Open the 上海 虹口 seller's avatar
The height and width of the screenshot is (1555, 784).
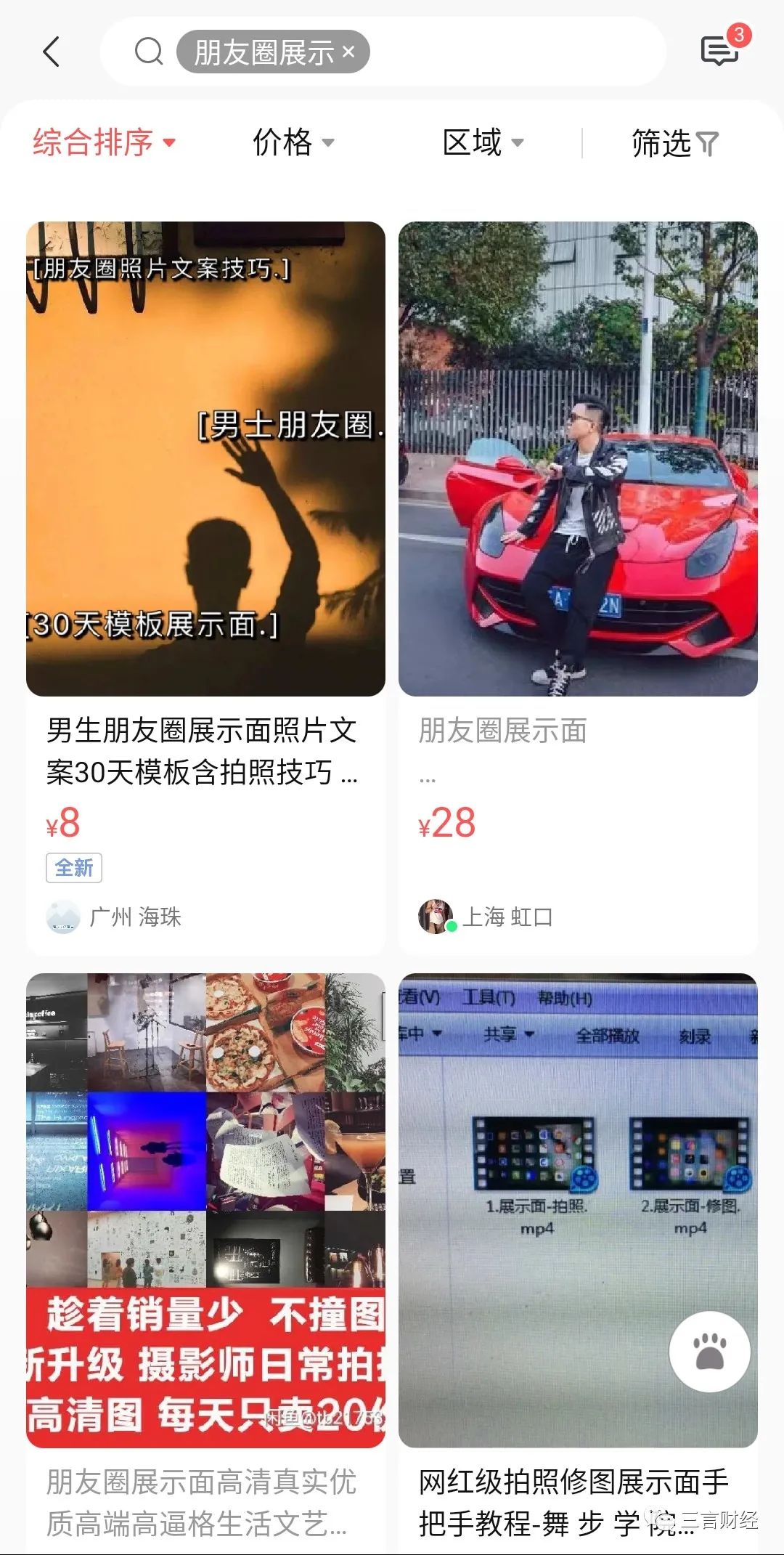(436, 917)
